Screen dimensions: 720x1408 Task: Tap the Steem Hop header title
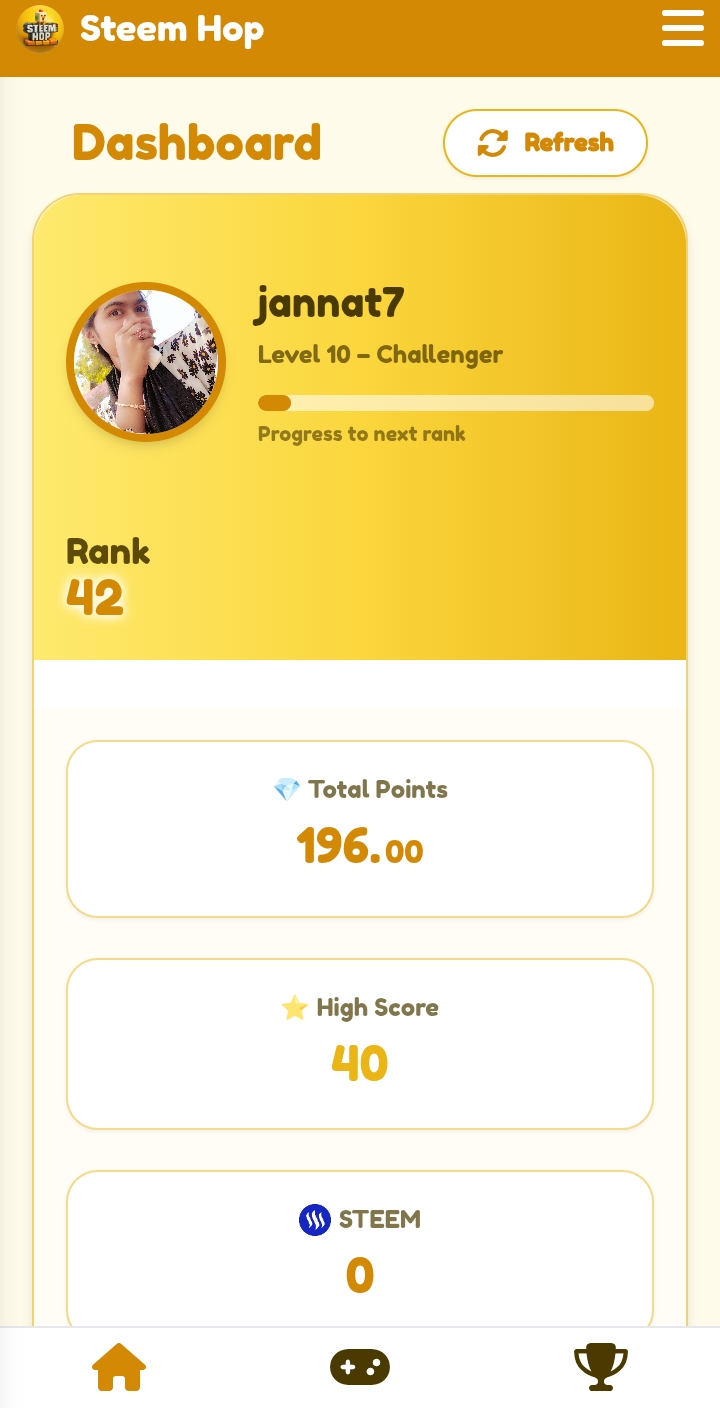click(x=172, y=29)
